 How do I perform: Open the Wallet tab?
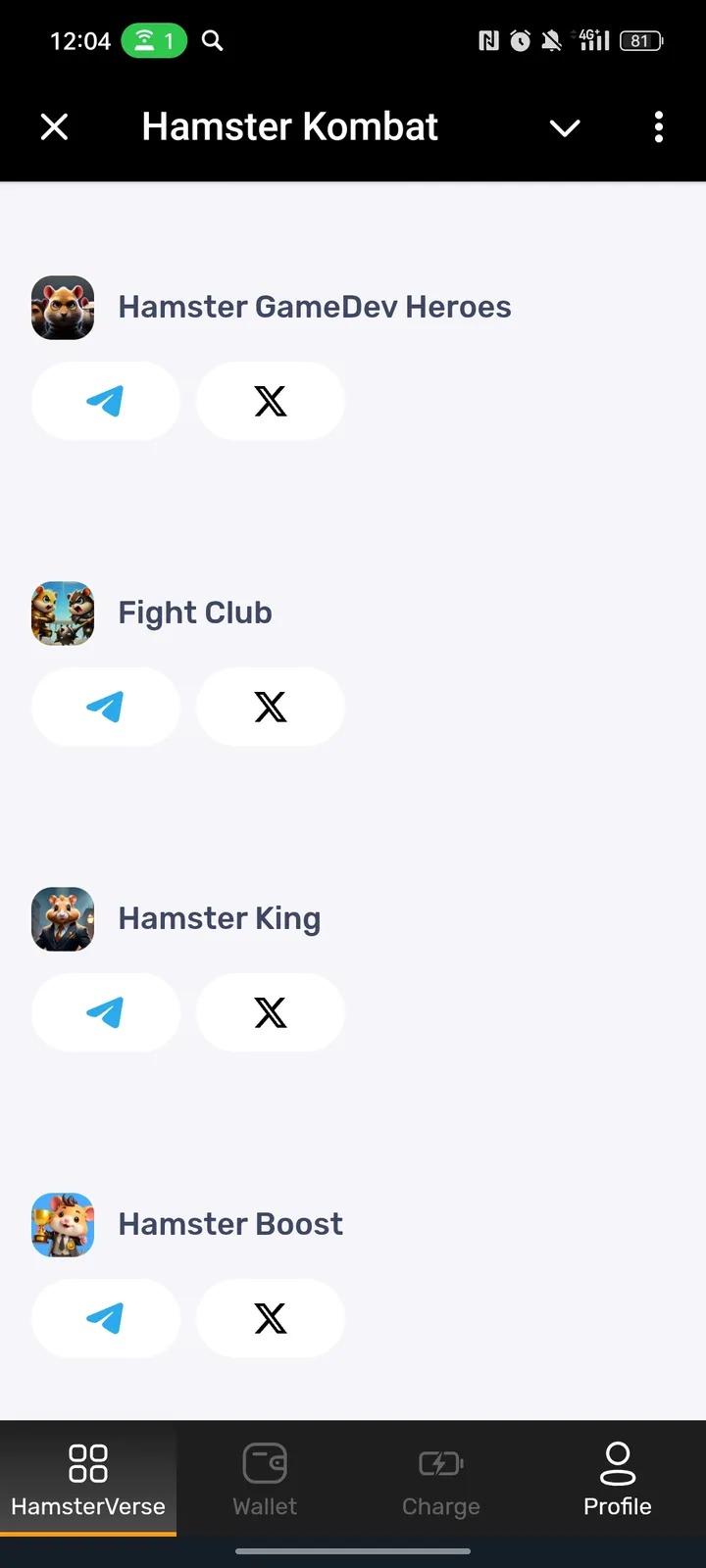[264, 1480]
